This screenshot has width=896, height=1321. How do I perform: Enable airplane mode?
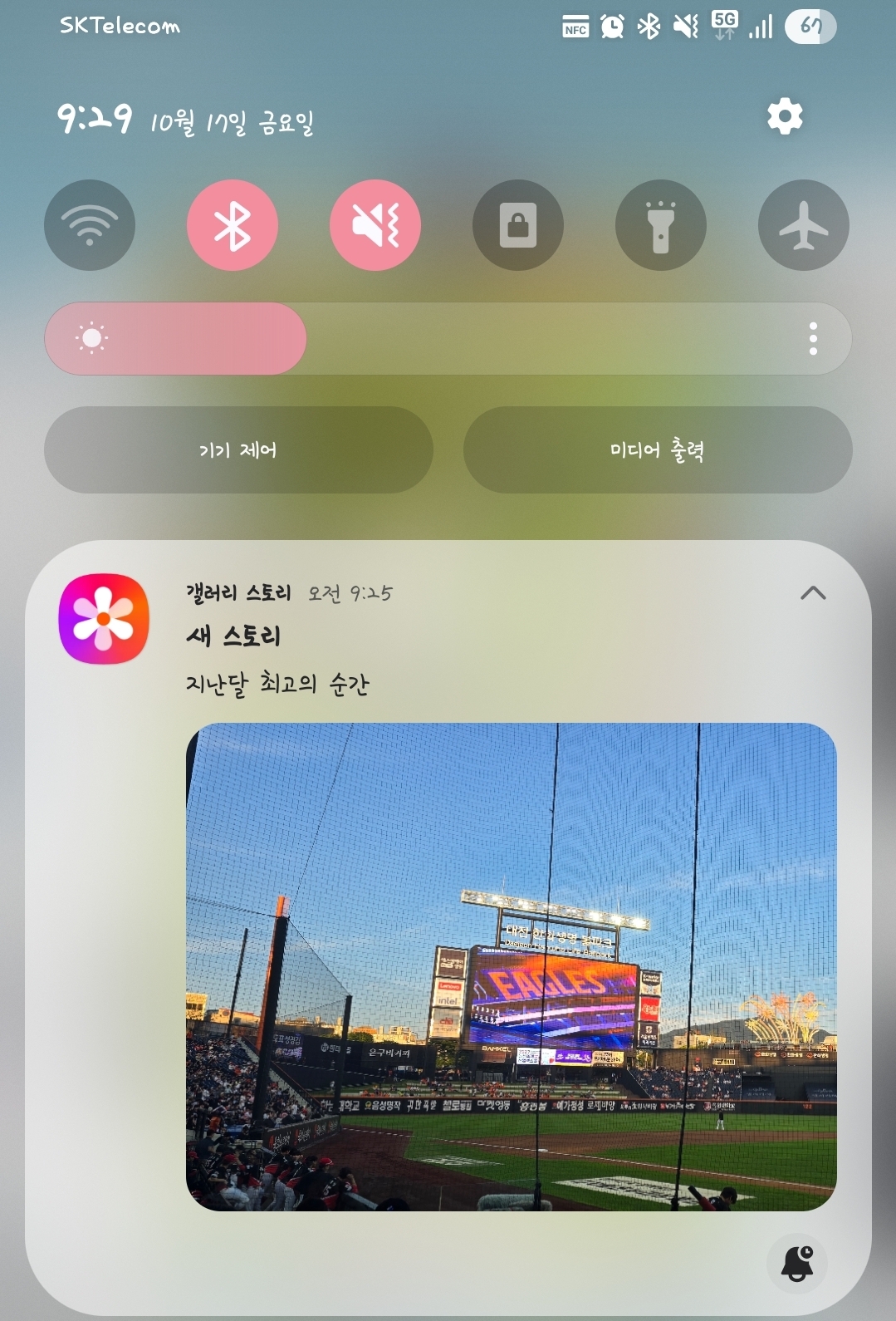tap(803, 225)
